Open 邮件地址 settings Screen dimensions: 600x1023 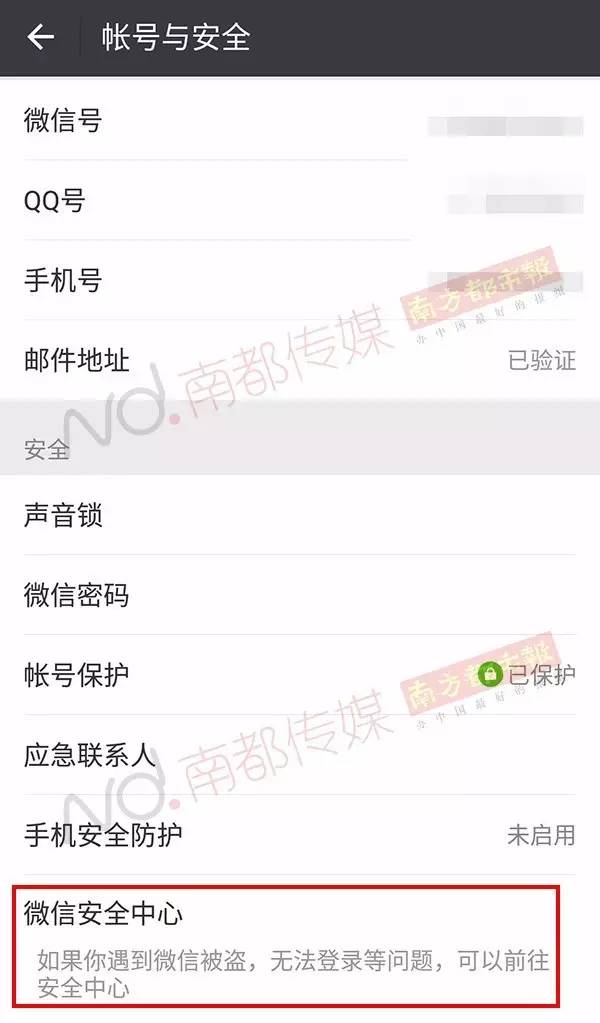(300, 360)
